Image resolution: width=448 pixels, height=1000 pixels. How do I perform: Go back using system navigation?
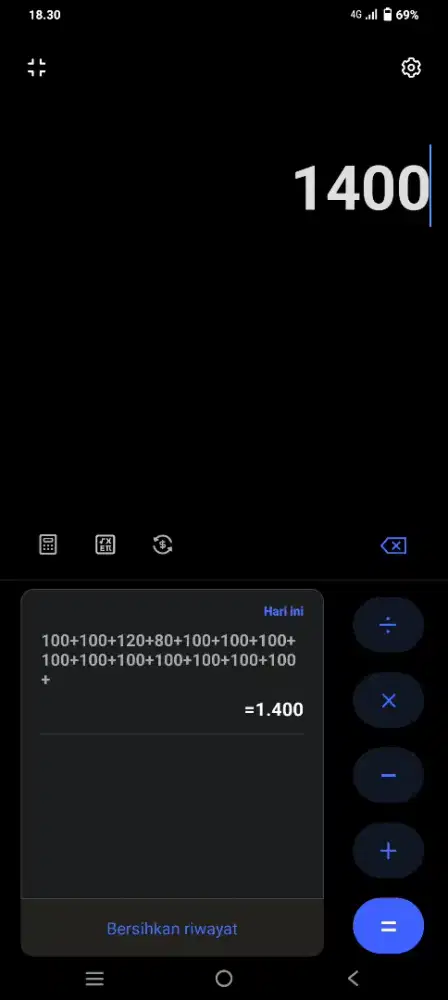[353, 978]
